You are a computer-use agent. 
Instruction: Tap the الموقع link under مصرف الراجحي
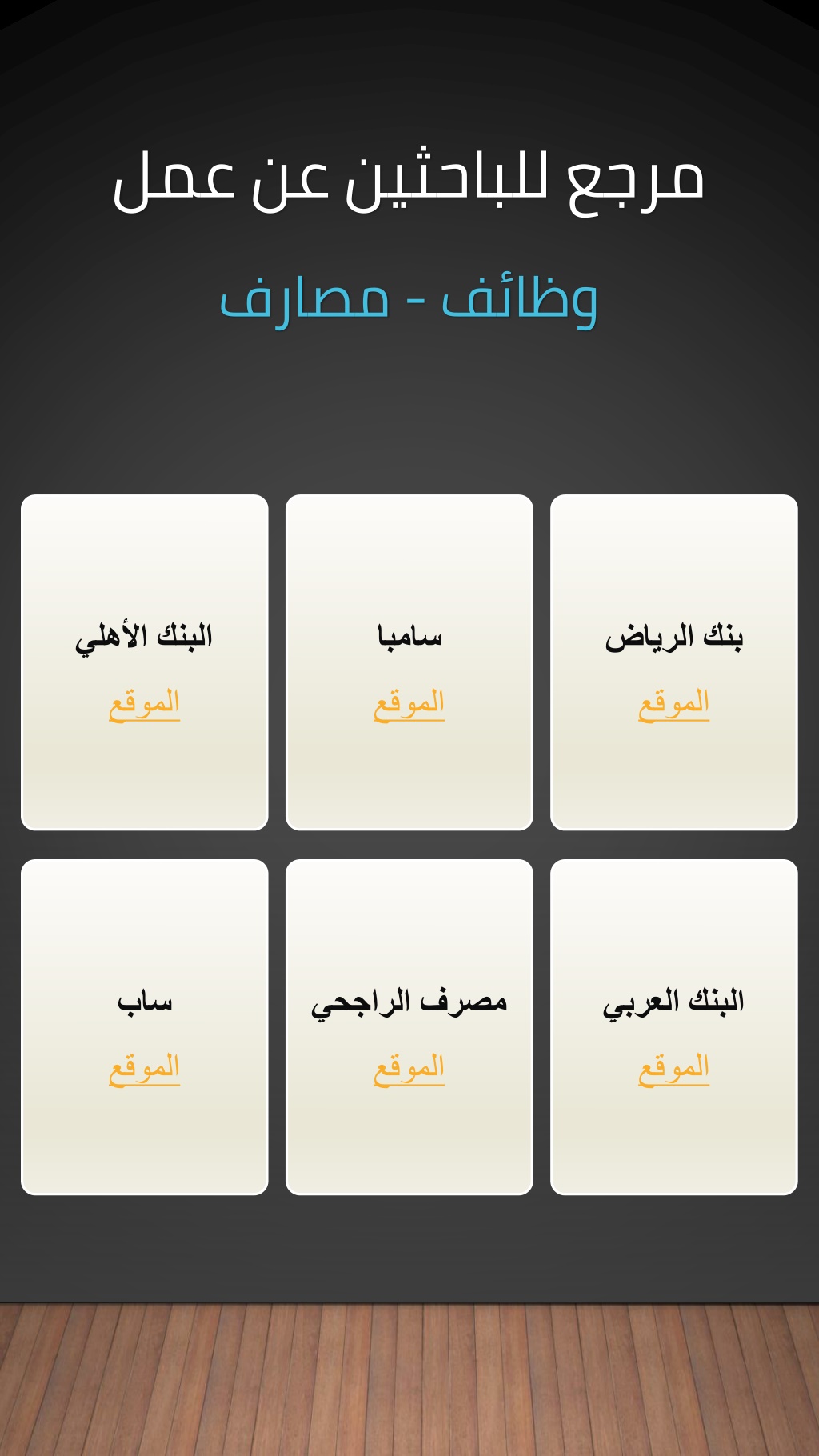coord(409,1068)
